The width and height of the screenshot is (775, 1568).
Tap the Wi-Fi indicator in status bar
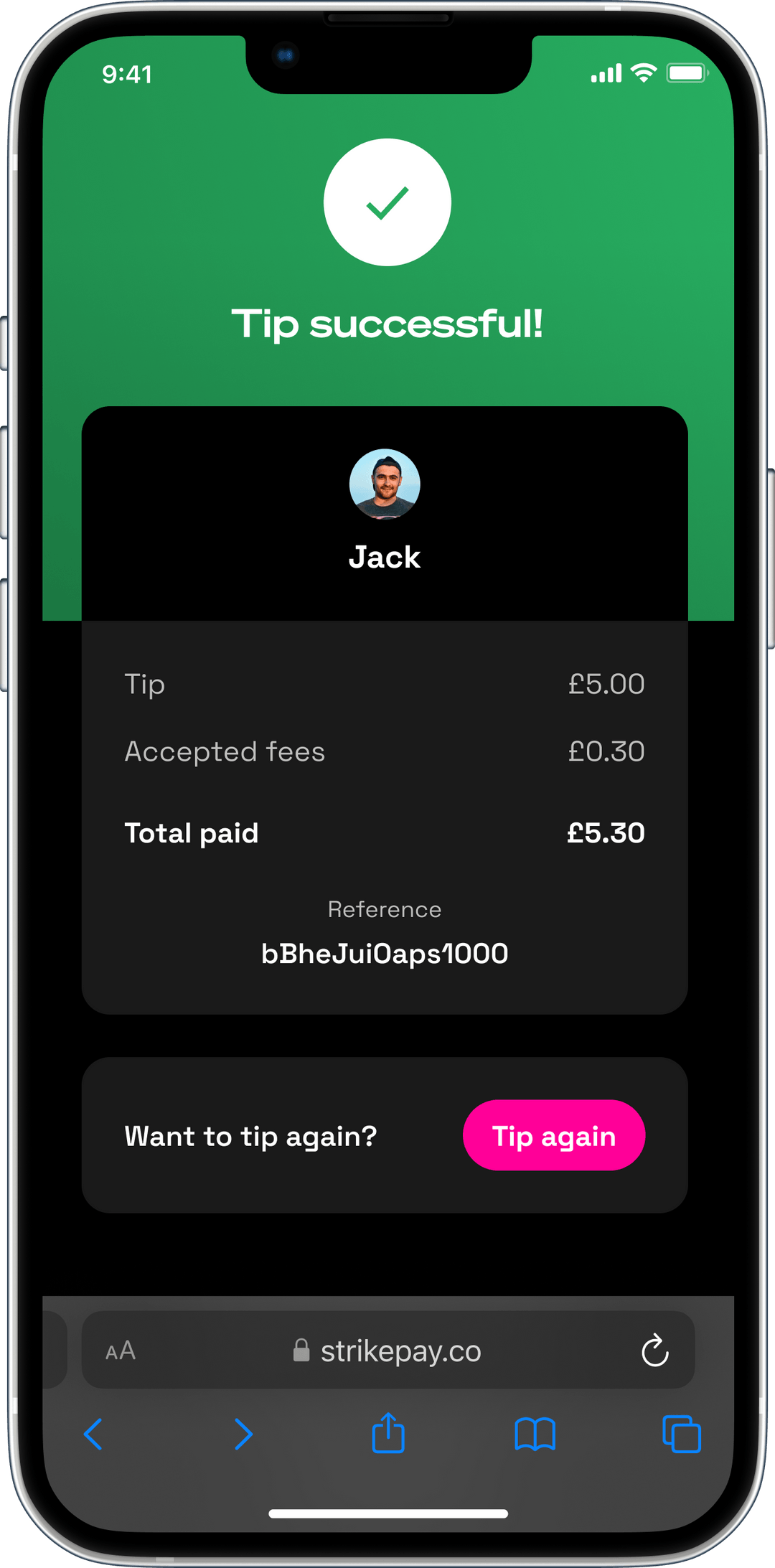(643, 72)
